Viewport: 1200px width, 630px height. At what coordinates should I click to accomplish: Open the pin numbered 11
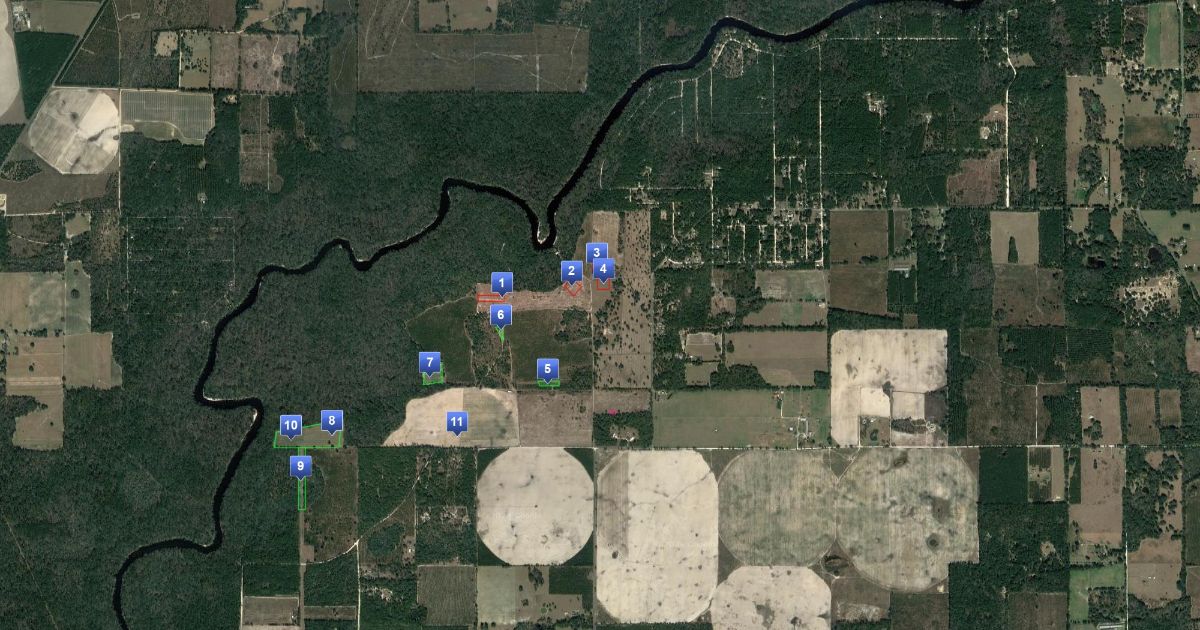457,422
